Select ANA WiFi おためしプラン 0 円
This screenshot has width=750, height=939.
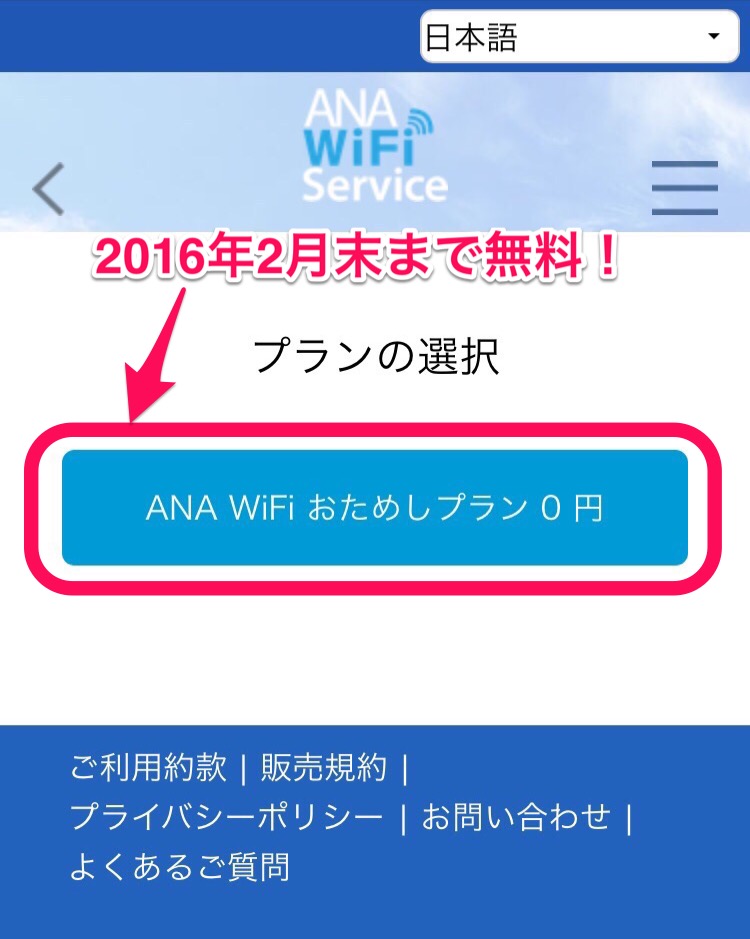click(x=375, y=508)
